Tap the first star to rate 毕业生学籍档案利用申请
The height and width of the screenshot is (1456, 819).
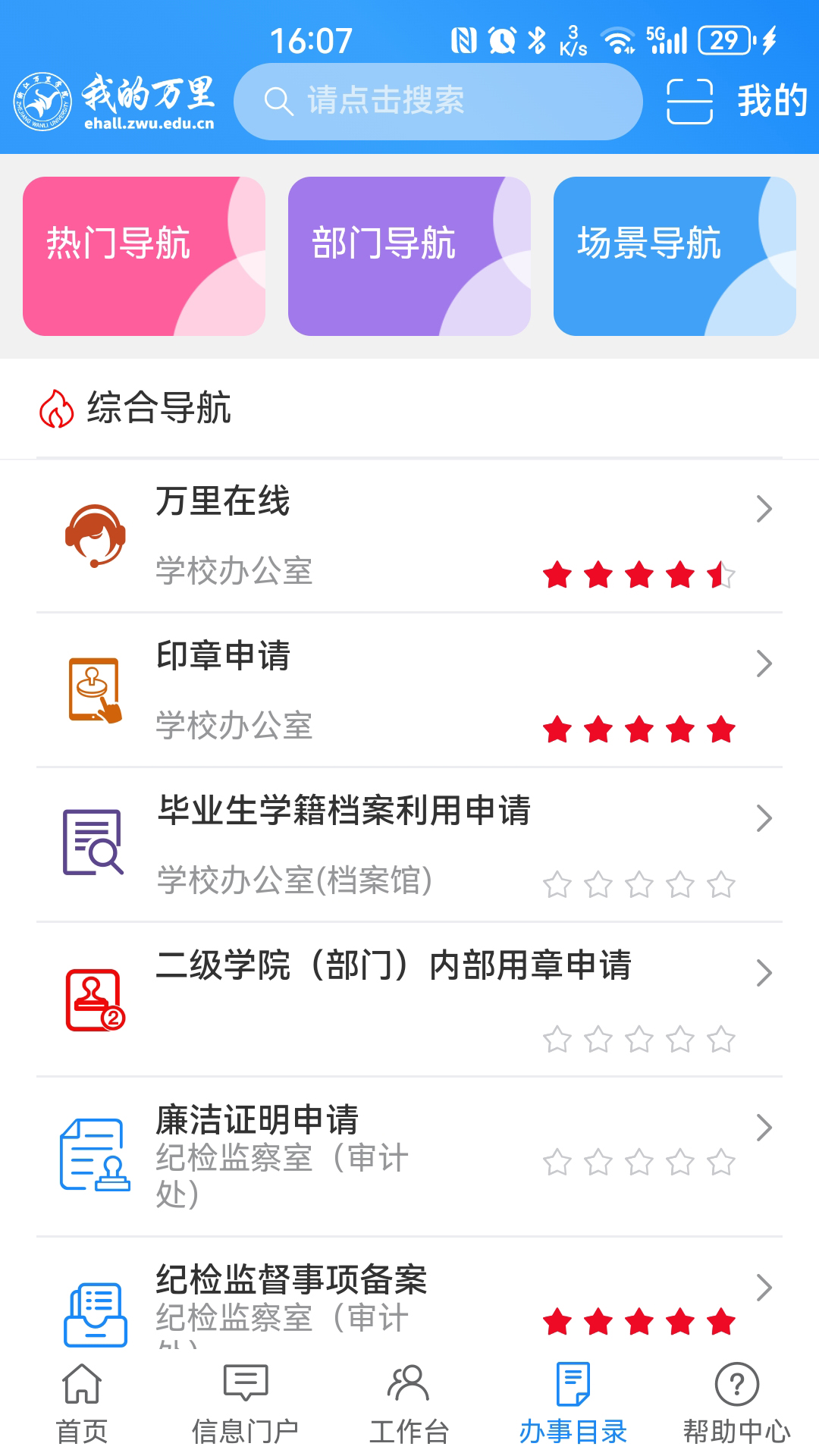point(558,883)
